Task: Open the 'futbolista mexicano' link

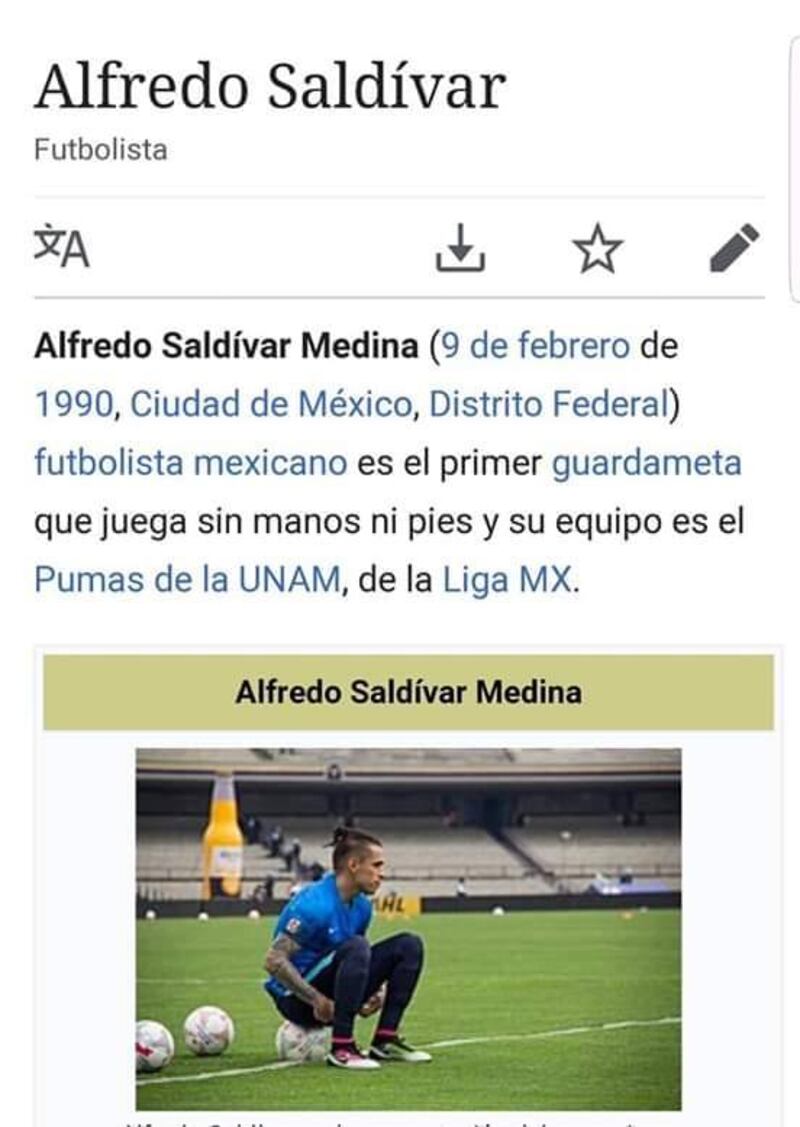Action: (x=190, y=463)
